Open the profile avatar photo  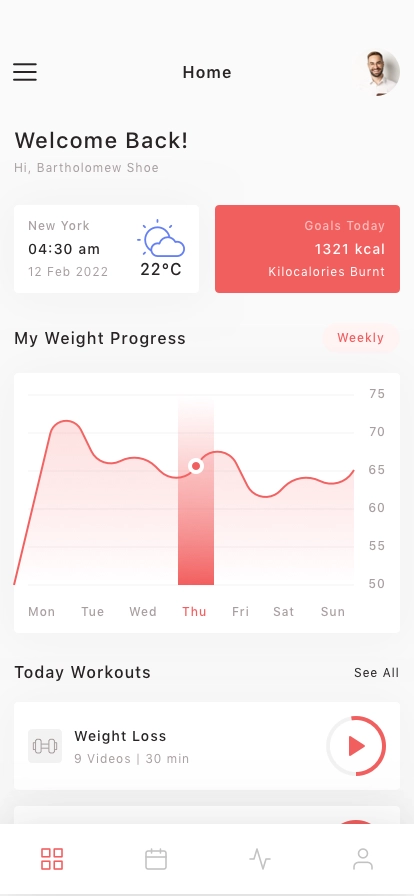(x=377, y=73)
